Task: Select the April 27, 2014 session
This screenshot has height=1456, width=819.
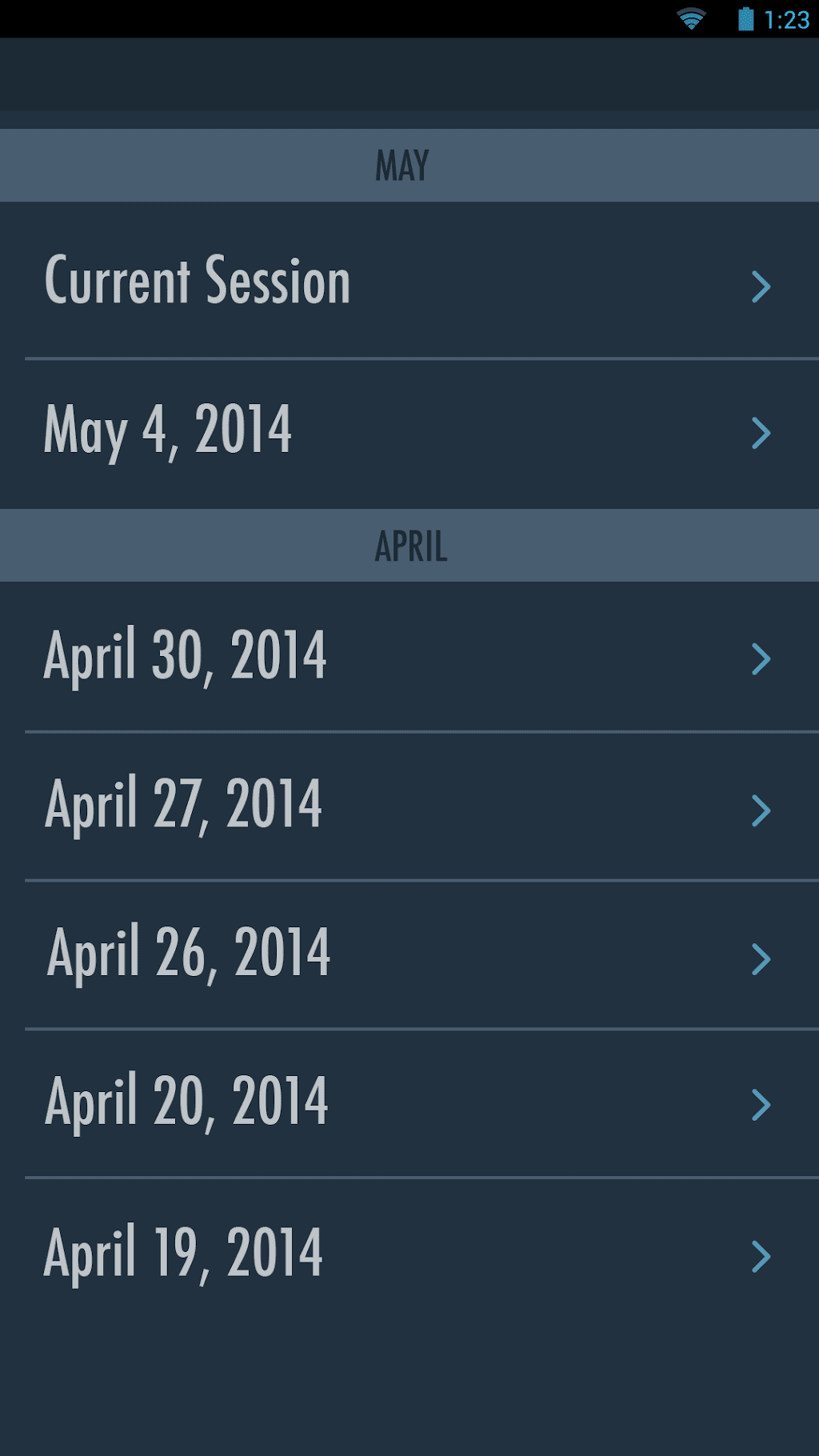Action: coord(408,806)
